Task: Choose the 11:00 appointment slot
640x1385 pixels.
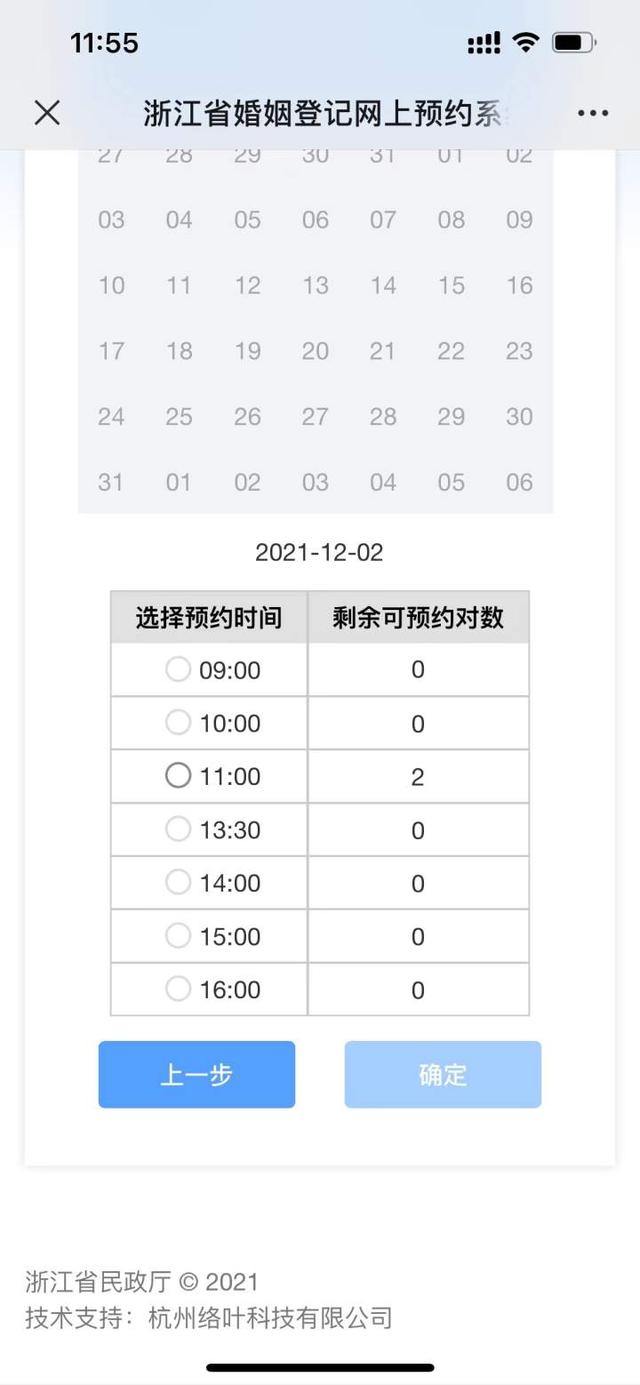Action: click(x=177, y=775)
